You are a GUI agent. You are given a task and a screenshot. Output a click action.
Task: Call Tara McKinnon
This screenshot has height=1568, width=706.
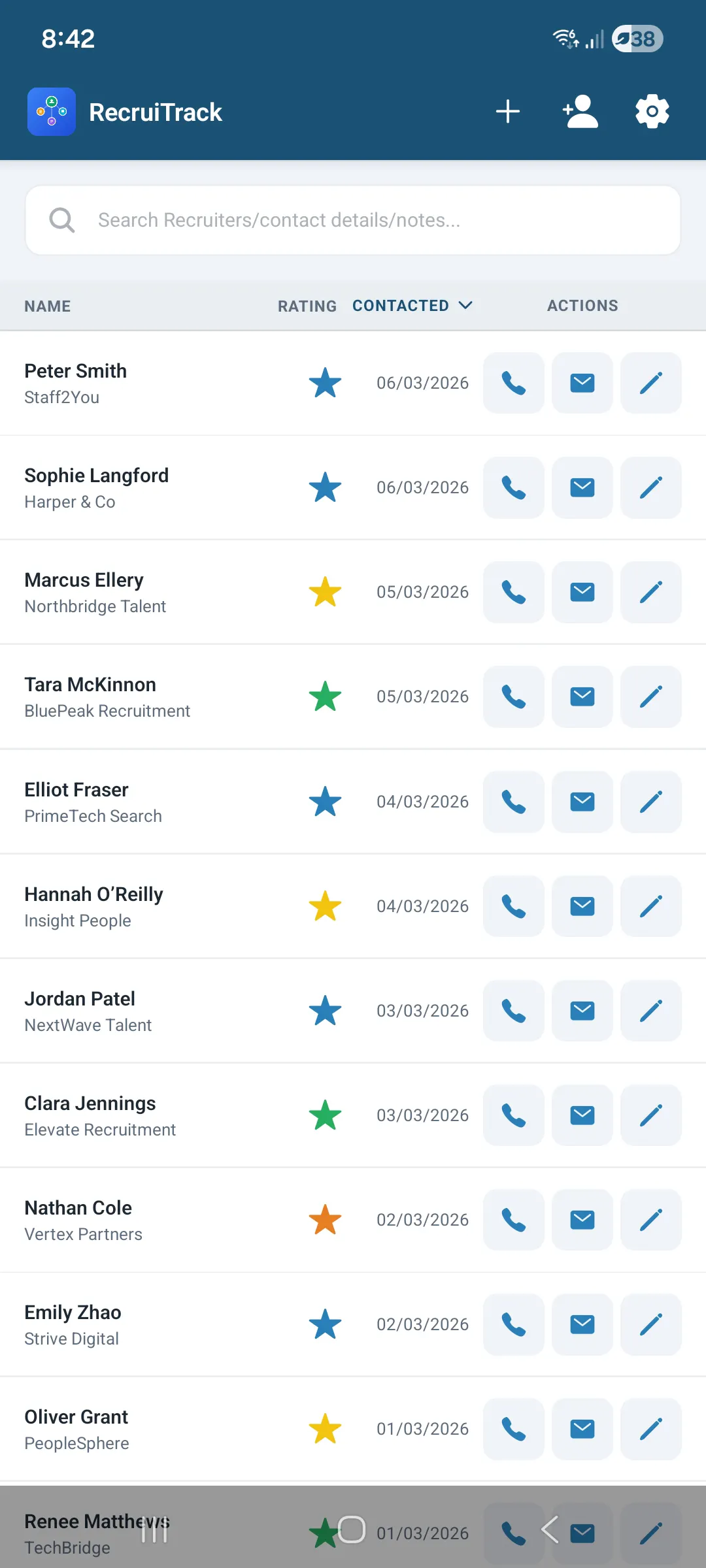(514, 696)
